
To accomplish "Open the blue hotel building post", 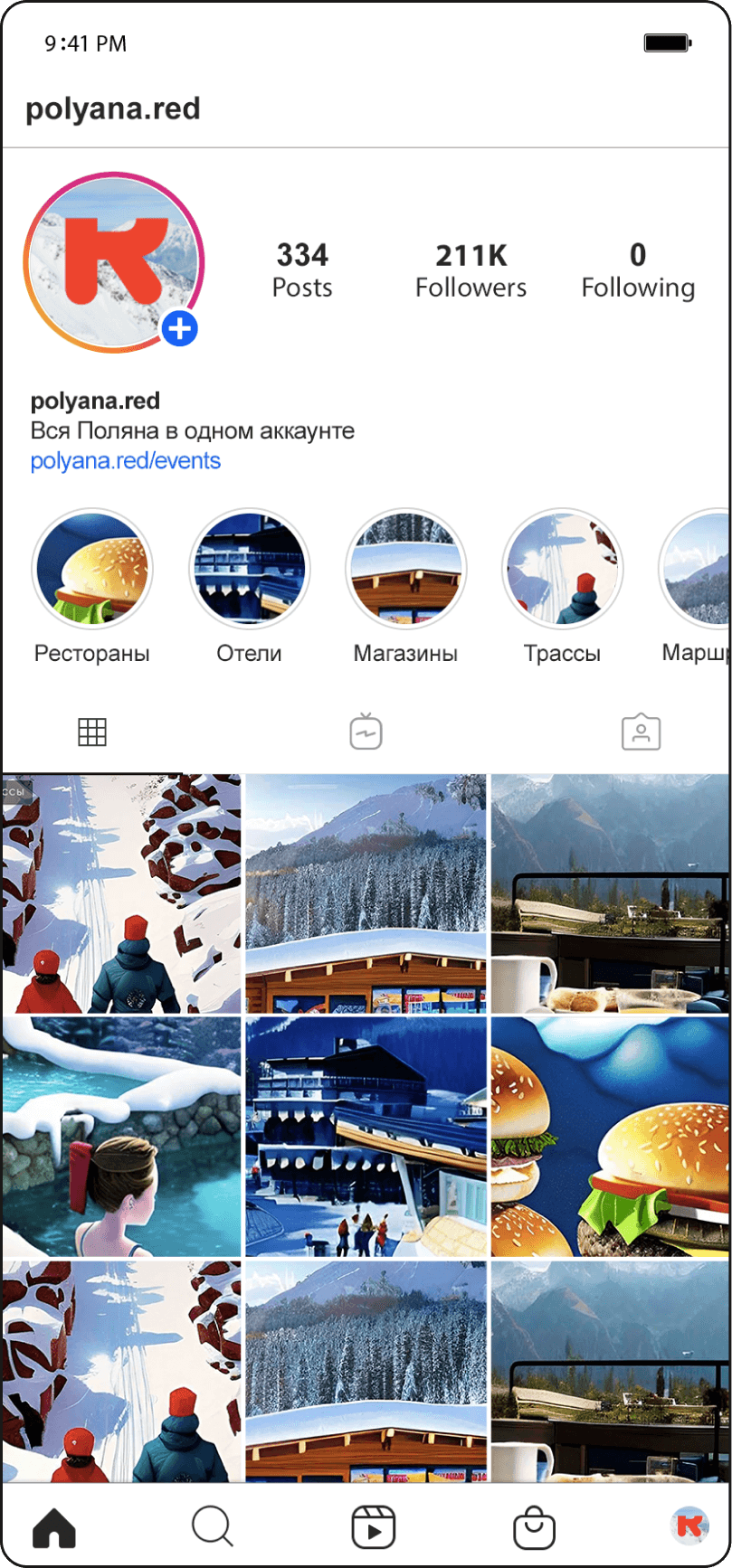I will click(366, 1136).
